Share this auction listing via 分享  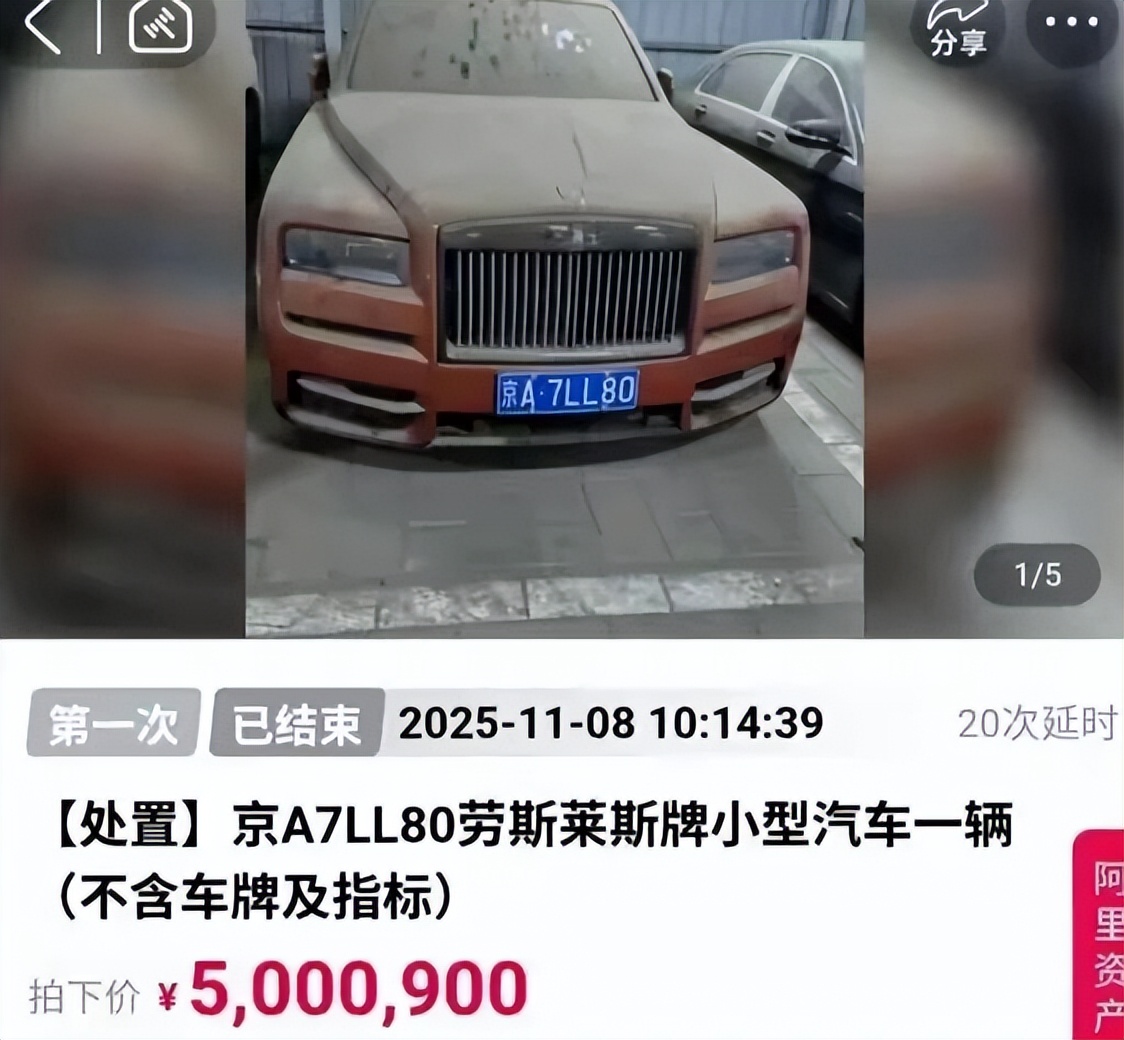(x=958, y=30)
